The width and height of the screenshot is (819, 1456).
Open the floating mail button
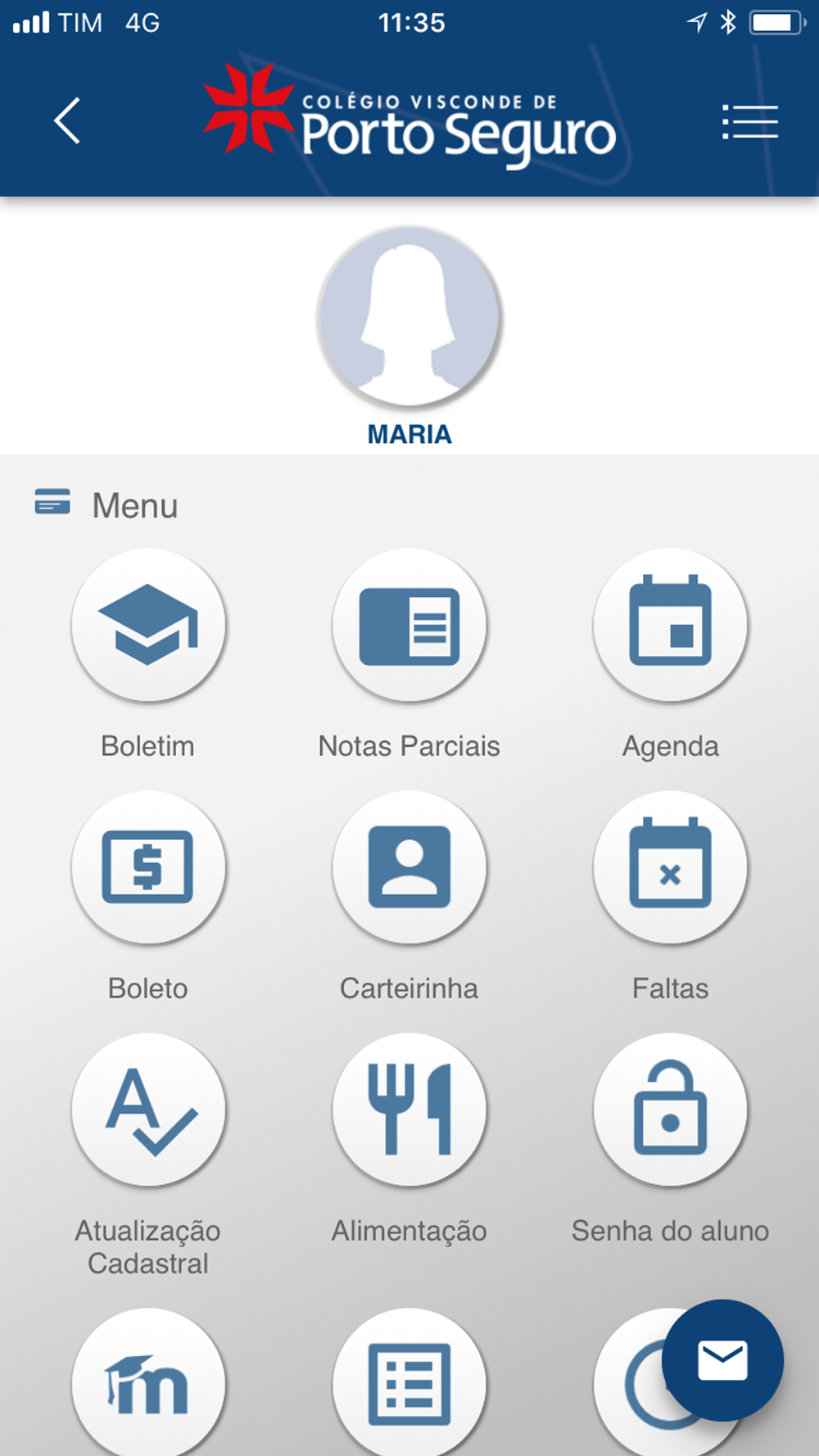pos(722,1360)
